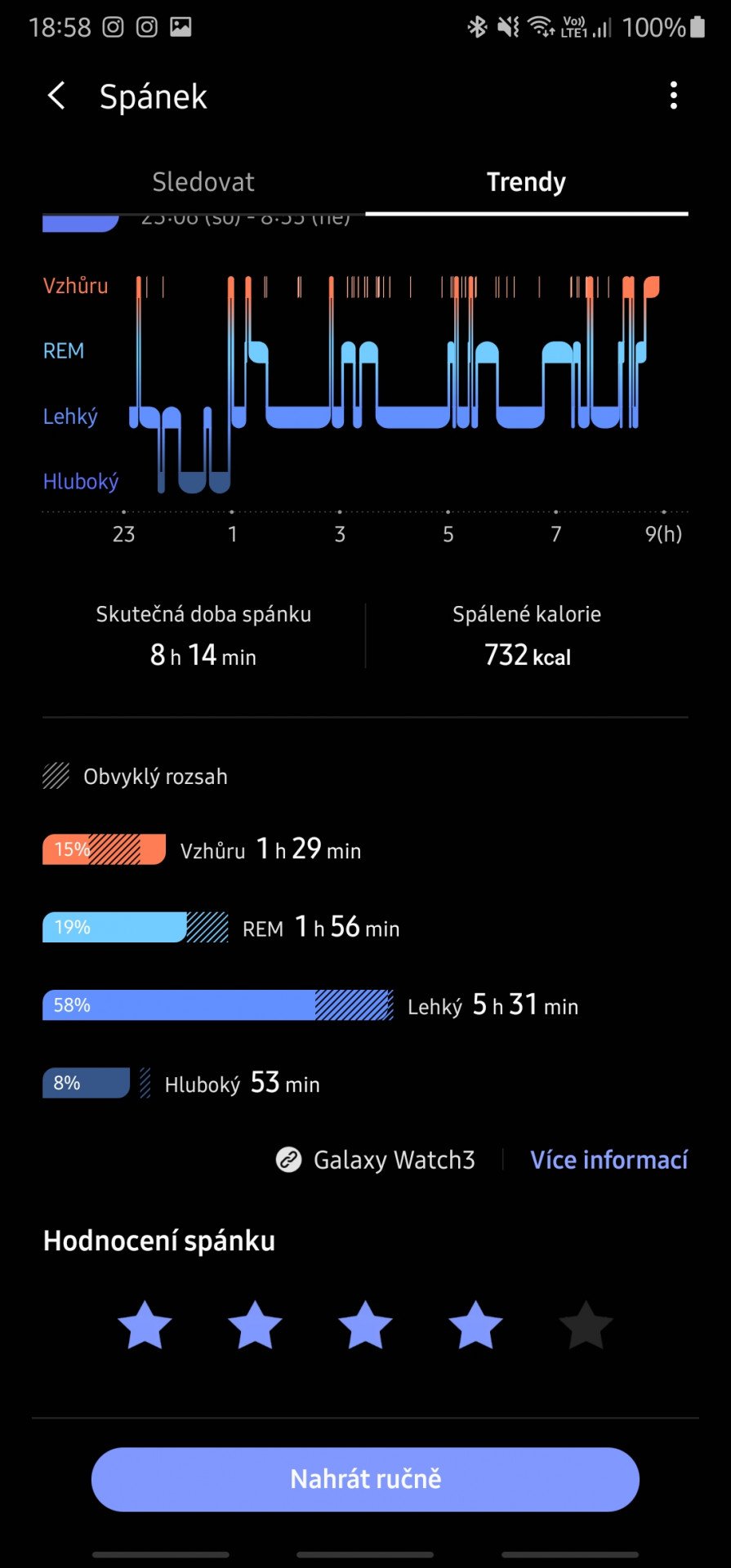Rate sleep with three stars
731x1568 pixels.
tap(365, 1325)
